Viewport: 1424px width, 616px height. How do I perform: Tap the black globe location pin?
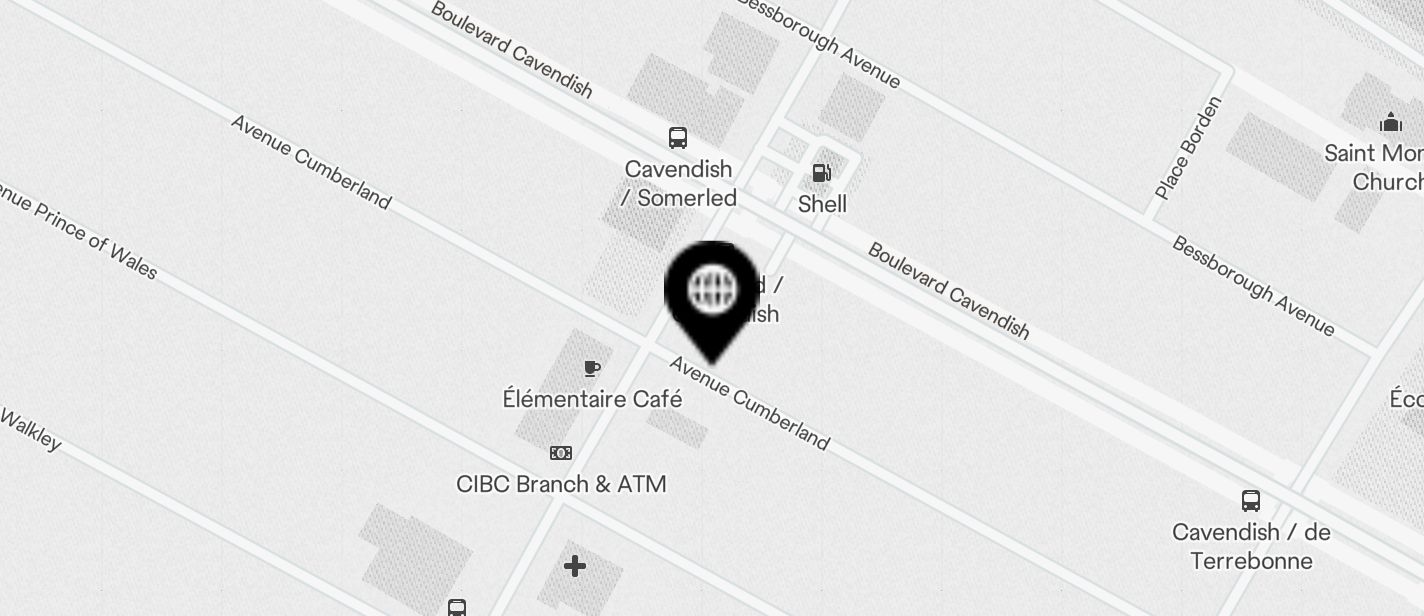[712, 291]
